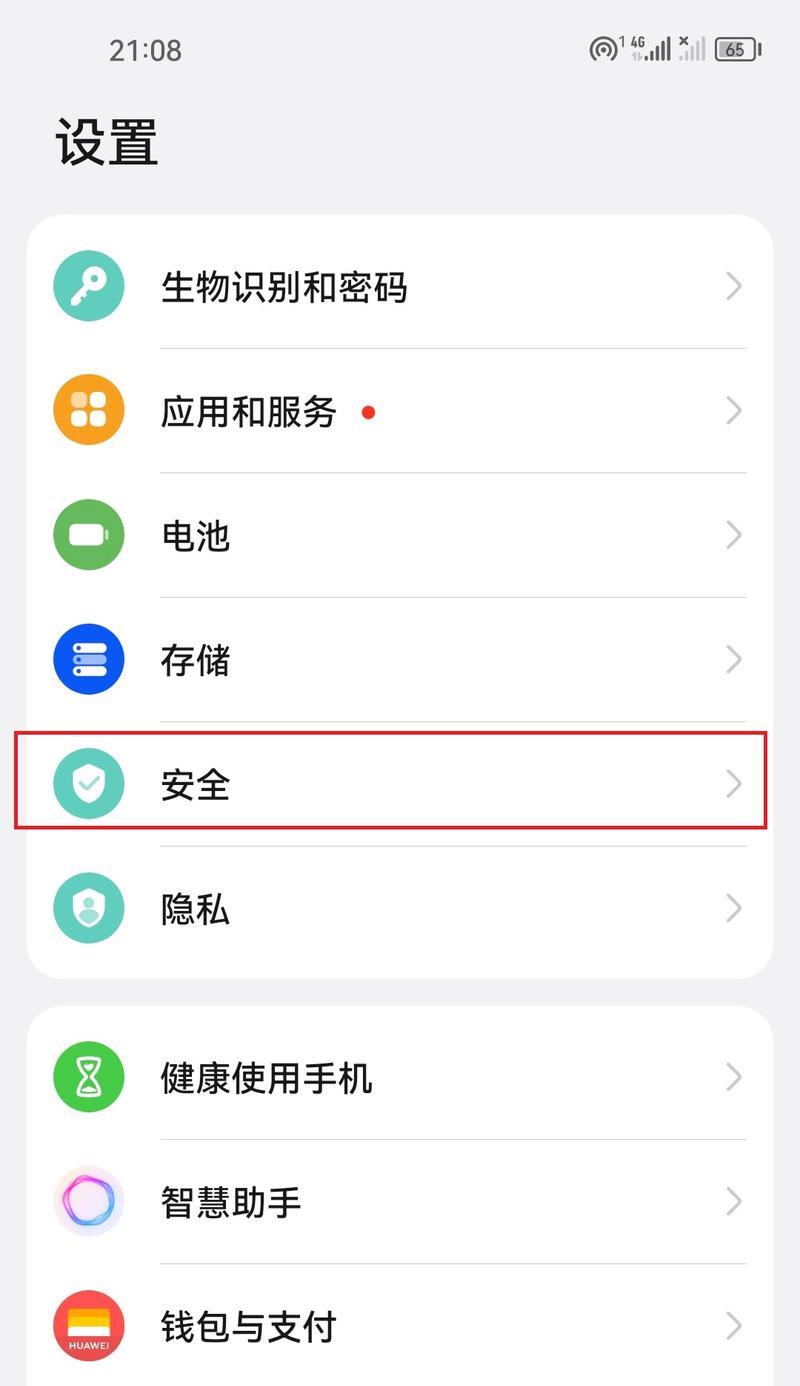Go to 智慧助手 settings
The height and width of the screenshot is (1386, 800).
click(400, 1201)
